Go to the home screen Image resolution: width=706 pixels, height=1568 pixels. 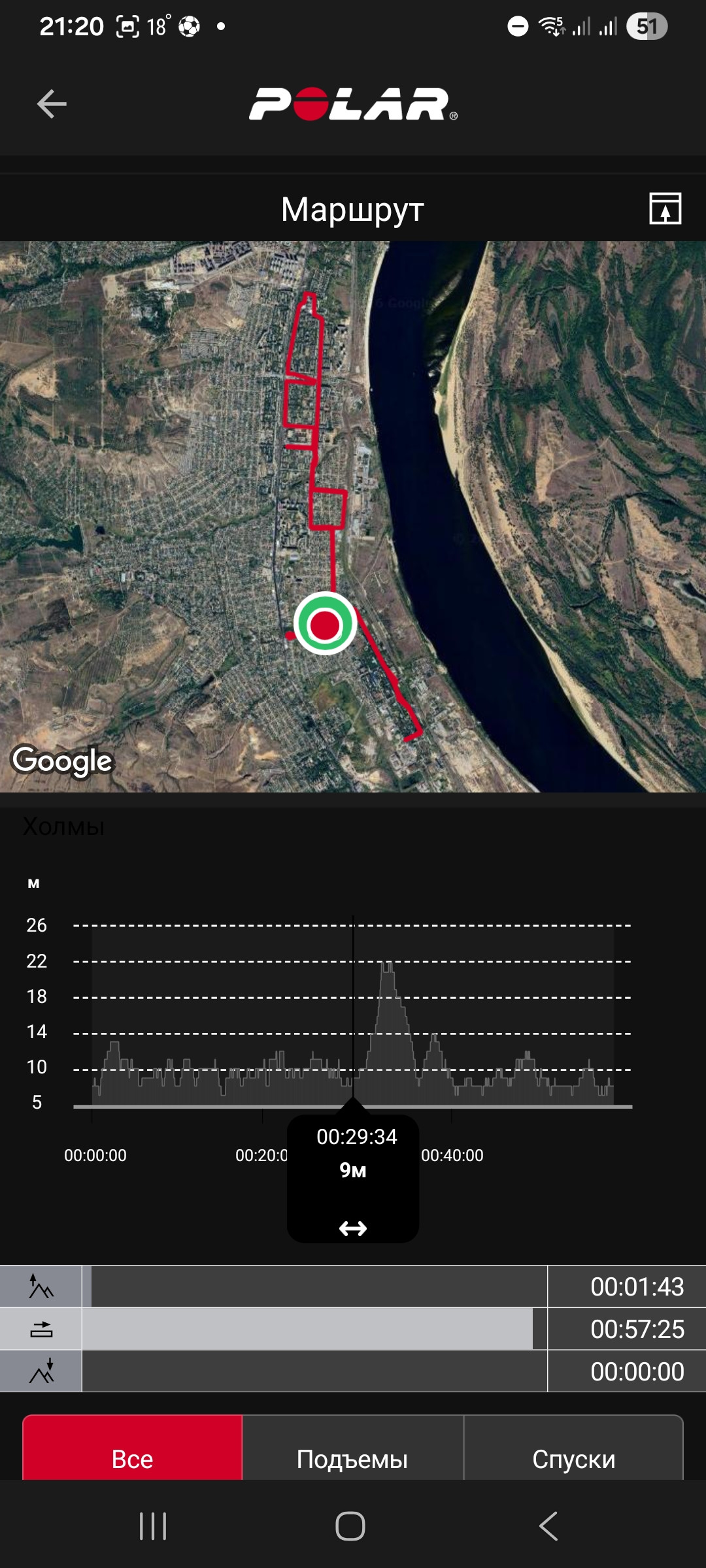point(350,1526)
